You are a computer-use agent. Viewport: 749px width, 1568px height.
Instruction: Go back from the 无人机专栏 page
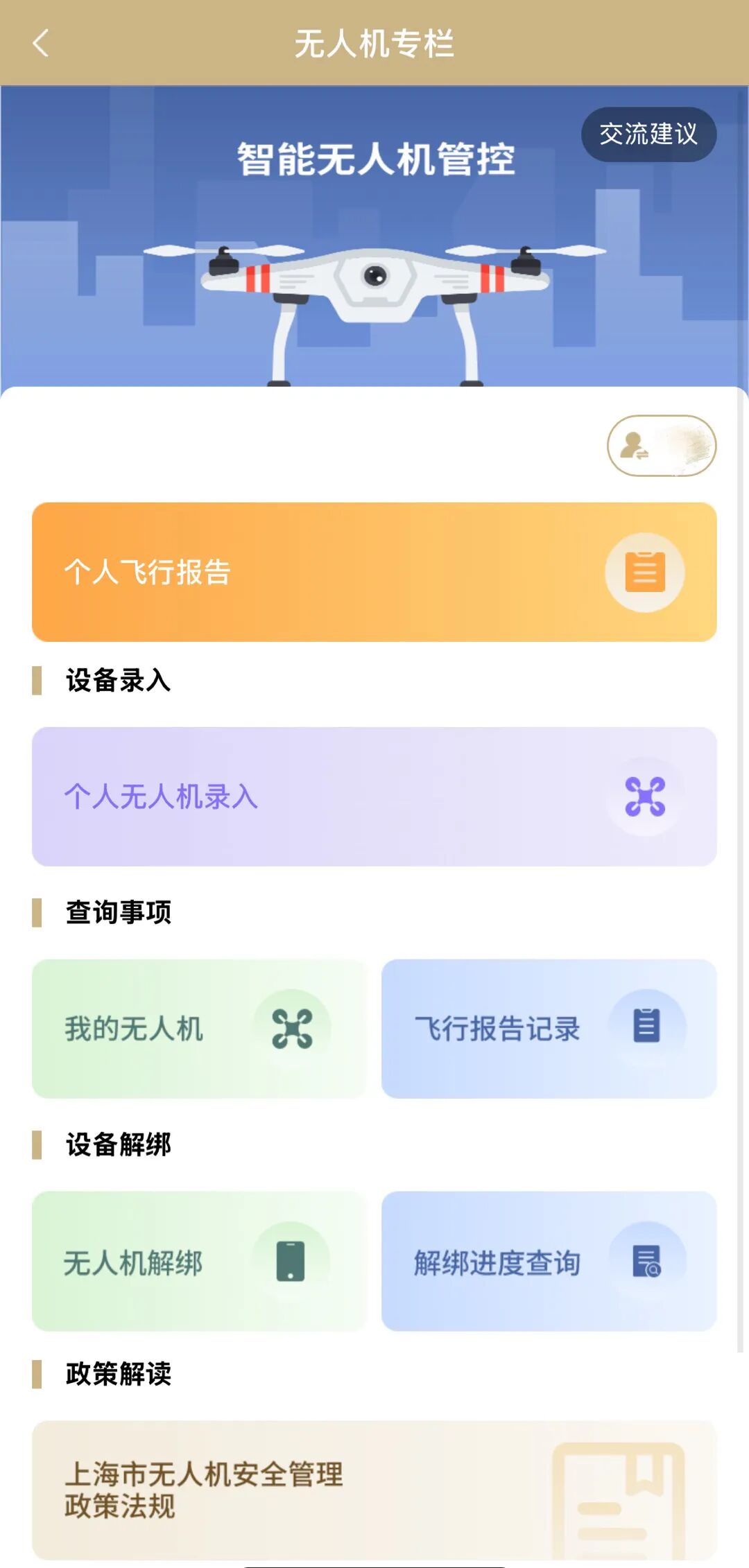point(41,43)
